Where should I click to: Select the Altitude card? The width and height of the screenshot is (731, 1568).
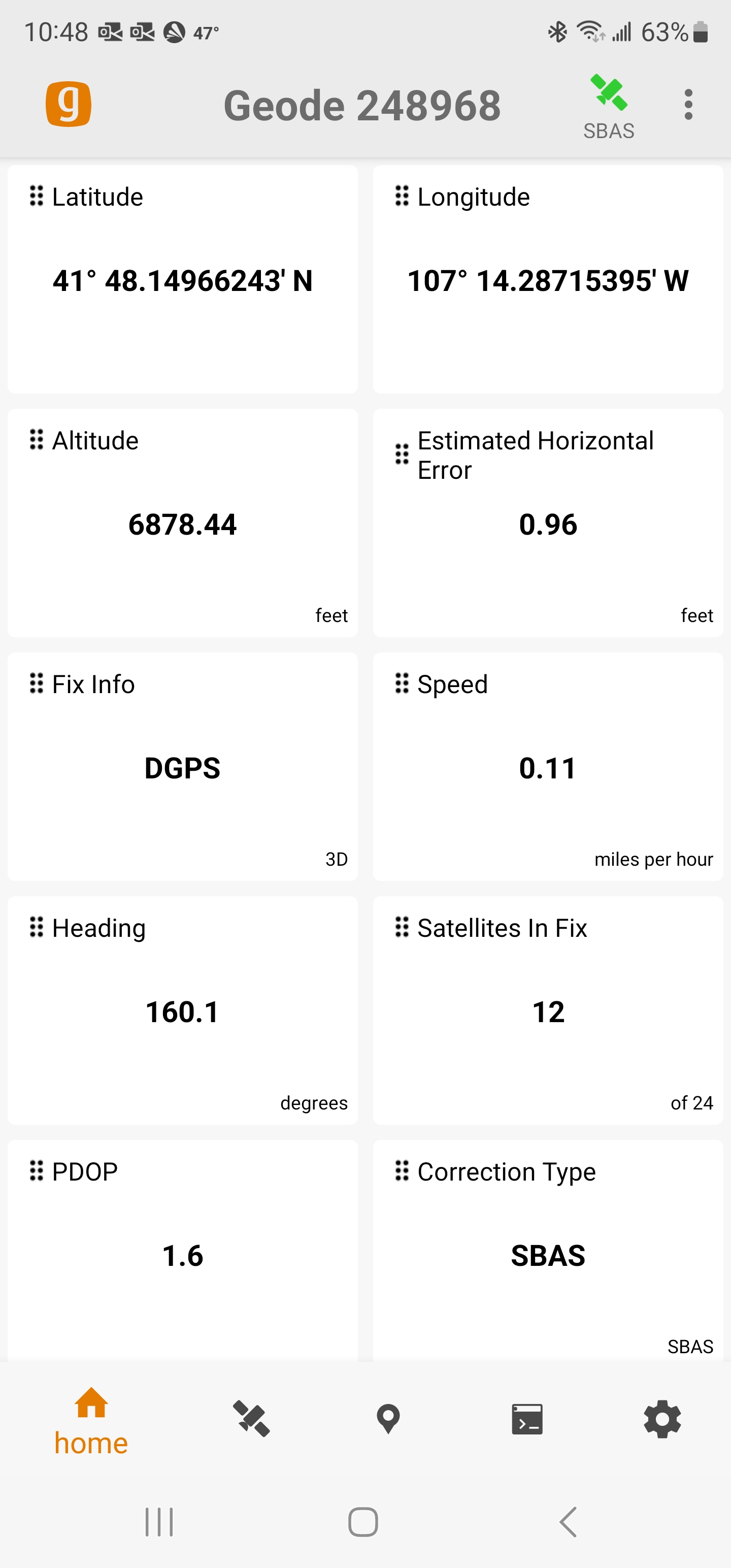[x=183, y=524]
